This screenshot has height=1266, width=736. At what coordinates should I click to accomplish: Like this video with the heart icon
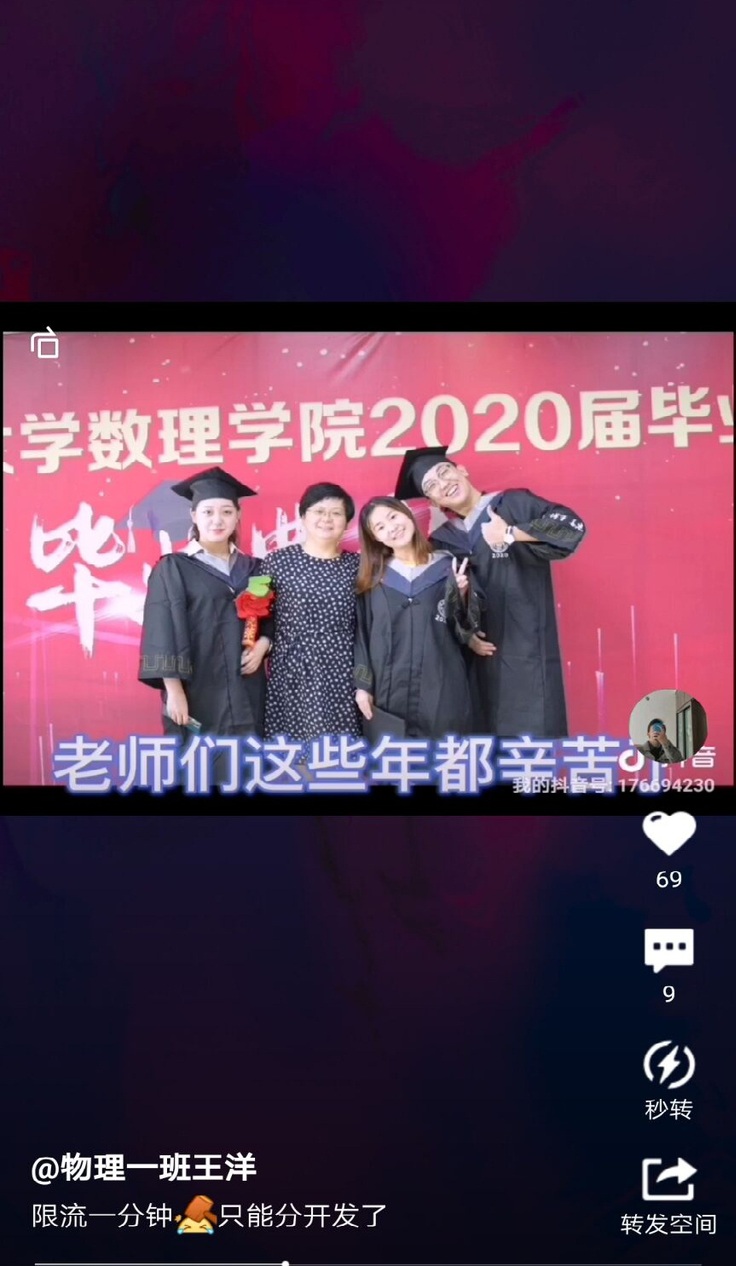click(x=668, y=833)
